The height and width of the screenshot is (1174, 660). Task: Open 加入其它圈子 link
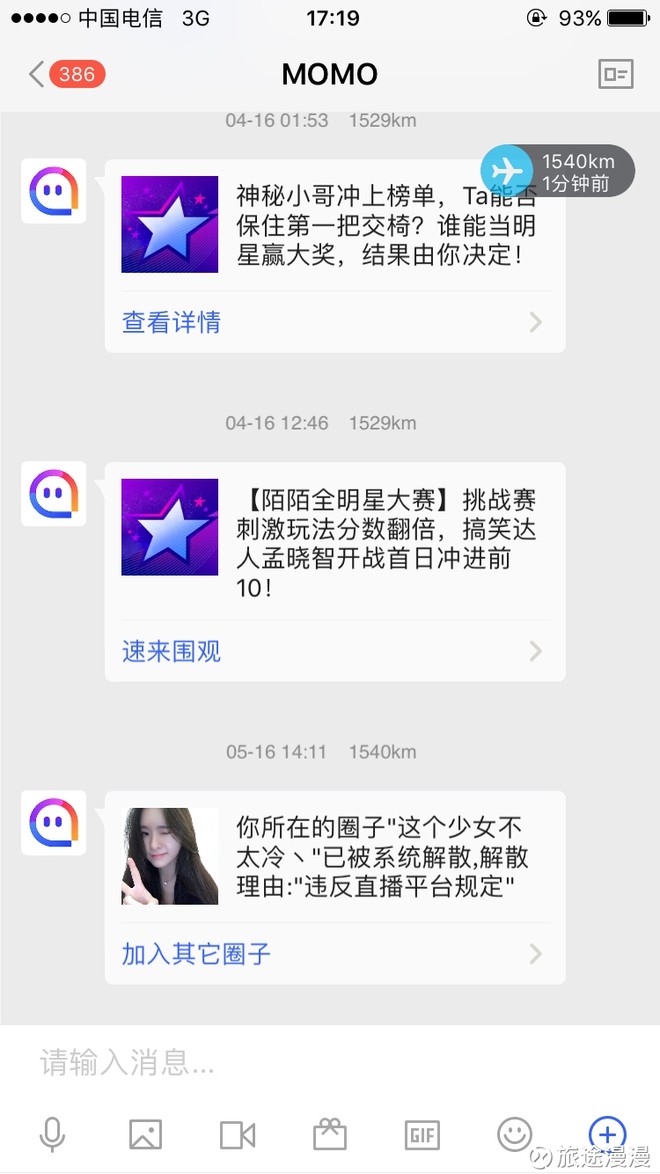coord(196,953)
